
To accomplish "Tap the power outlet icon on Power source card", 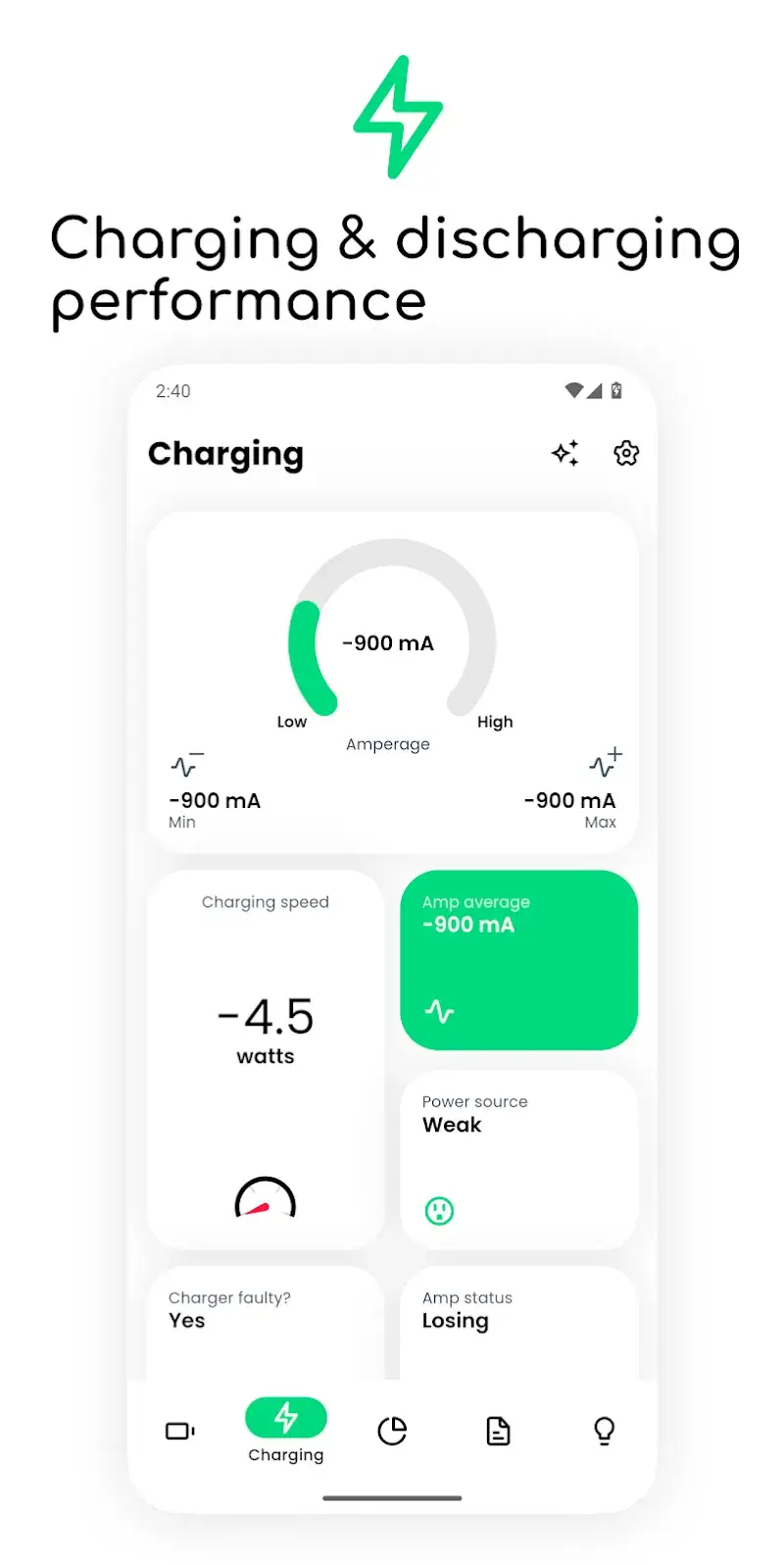I will point(439,1211).
